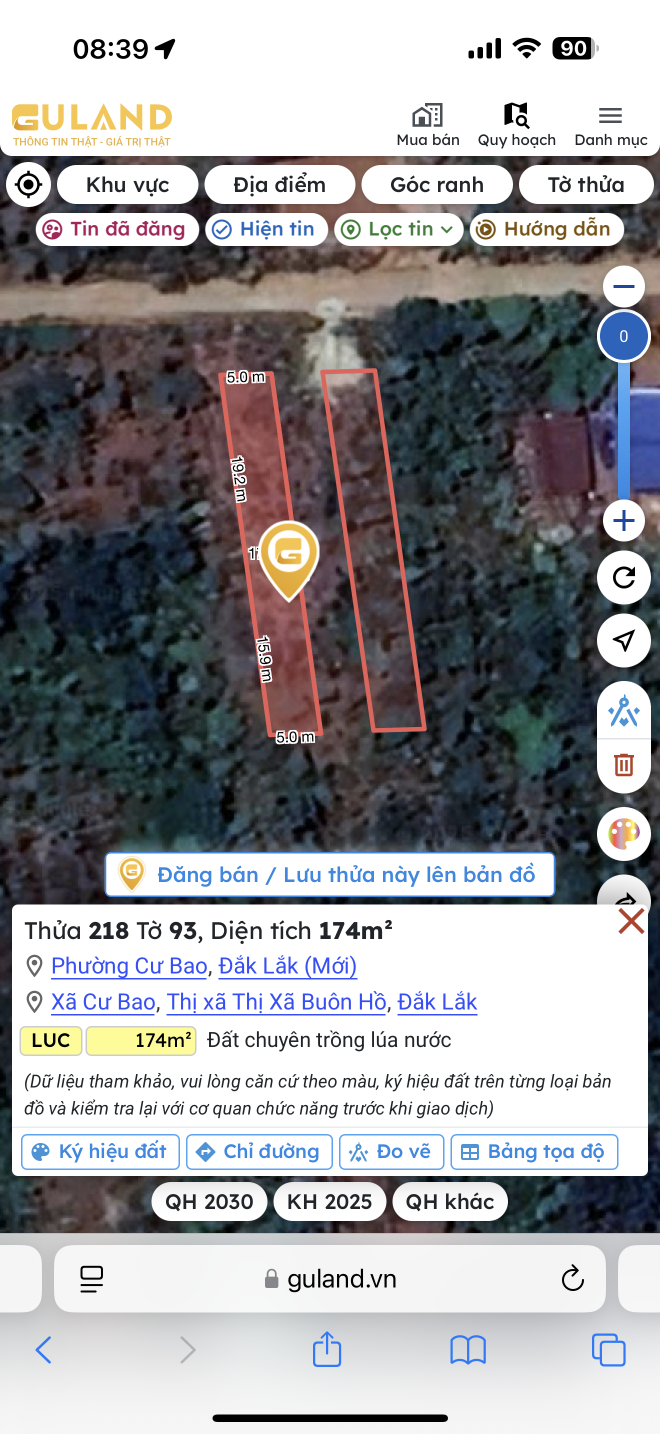Switch to the QH 2030 map layer
The image size is (660, 1434).
209,1201
